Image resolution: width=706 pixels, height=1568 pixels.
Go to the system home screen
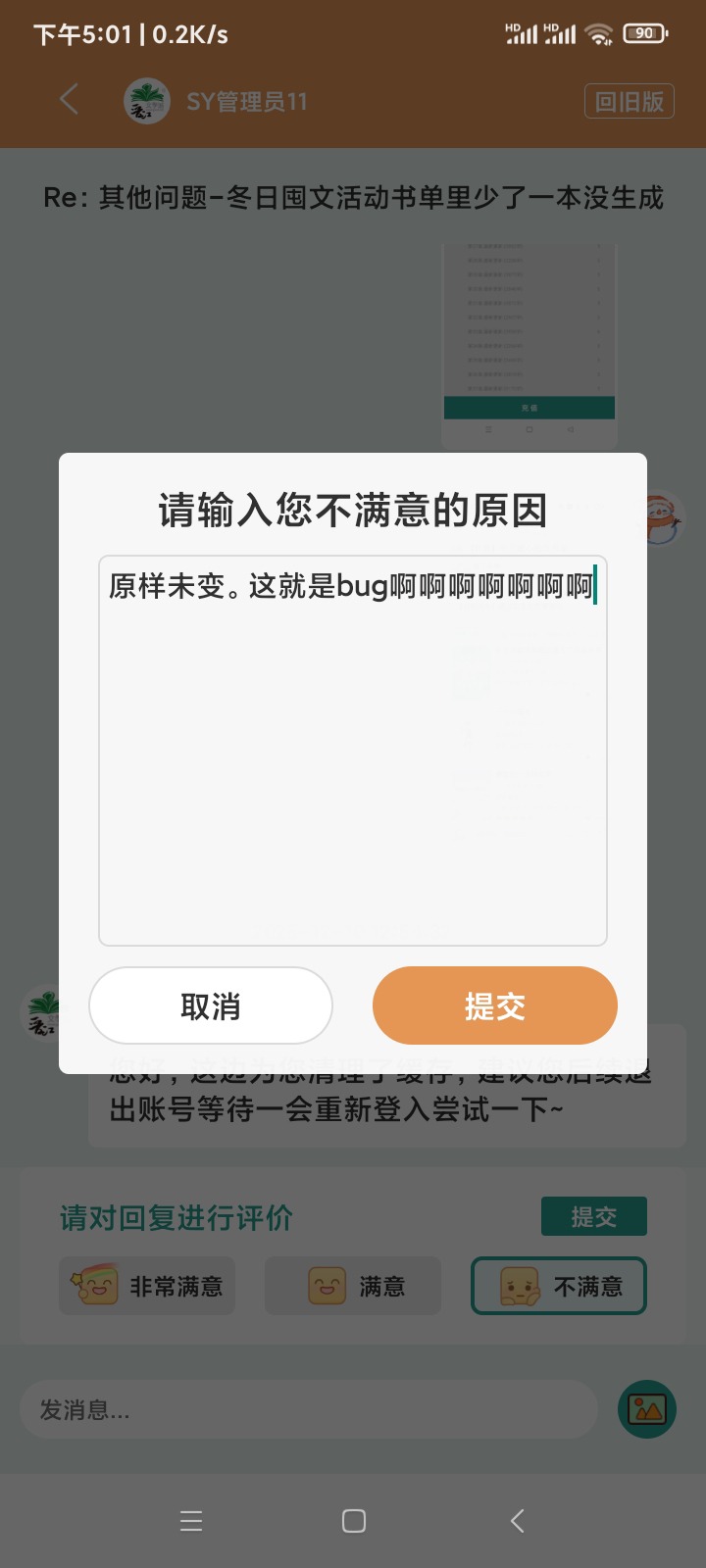[x=354, y=1520]
